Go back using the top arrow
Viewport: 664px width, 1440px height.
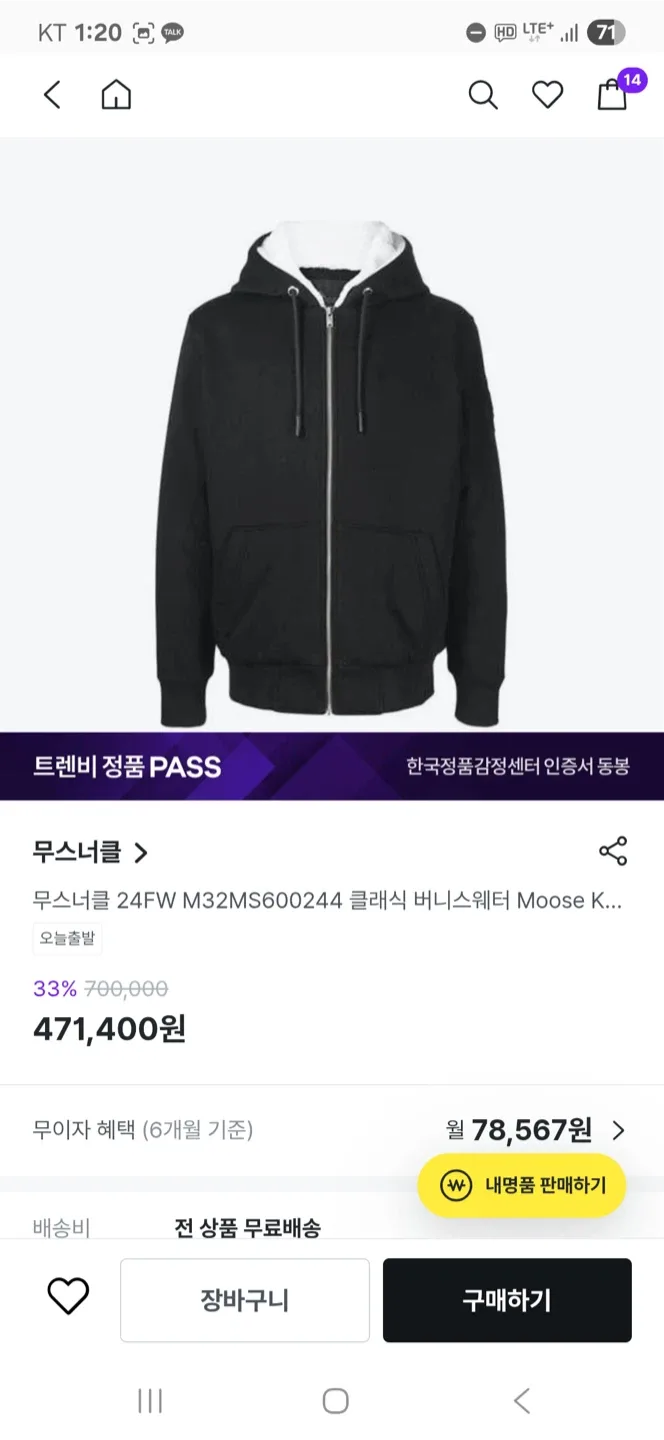coord(52,95)
